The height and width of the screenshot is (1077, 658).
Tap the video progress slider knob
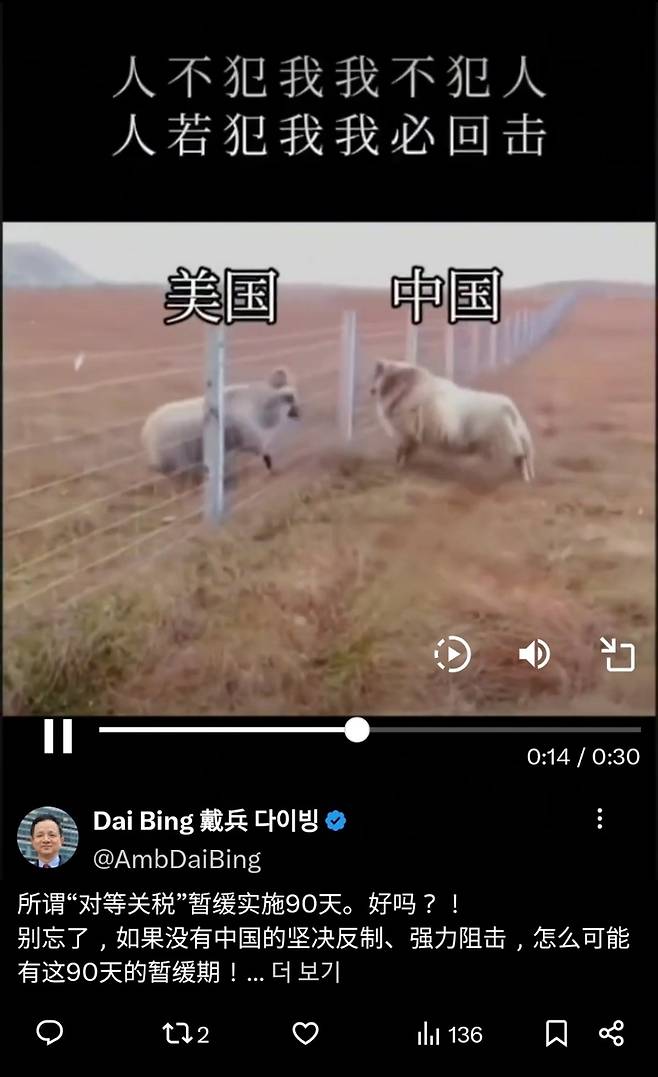(357, 730)
